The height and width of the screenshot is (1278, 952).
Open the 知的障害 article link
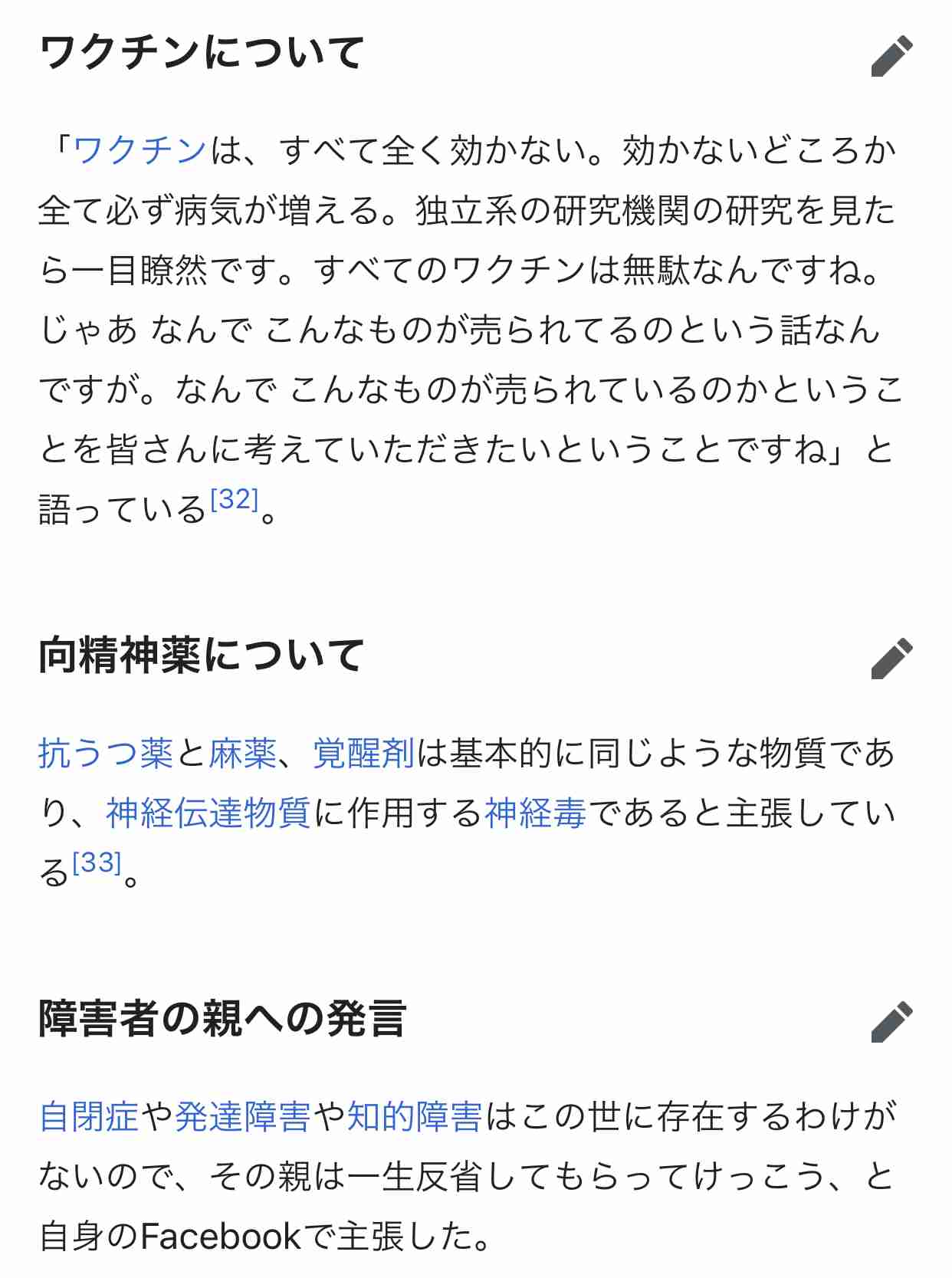[x=415, y=1117]
